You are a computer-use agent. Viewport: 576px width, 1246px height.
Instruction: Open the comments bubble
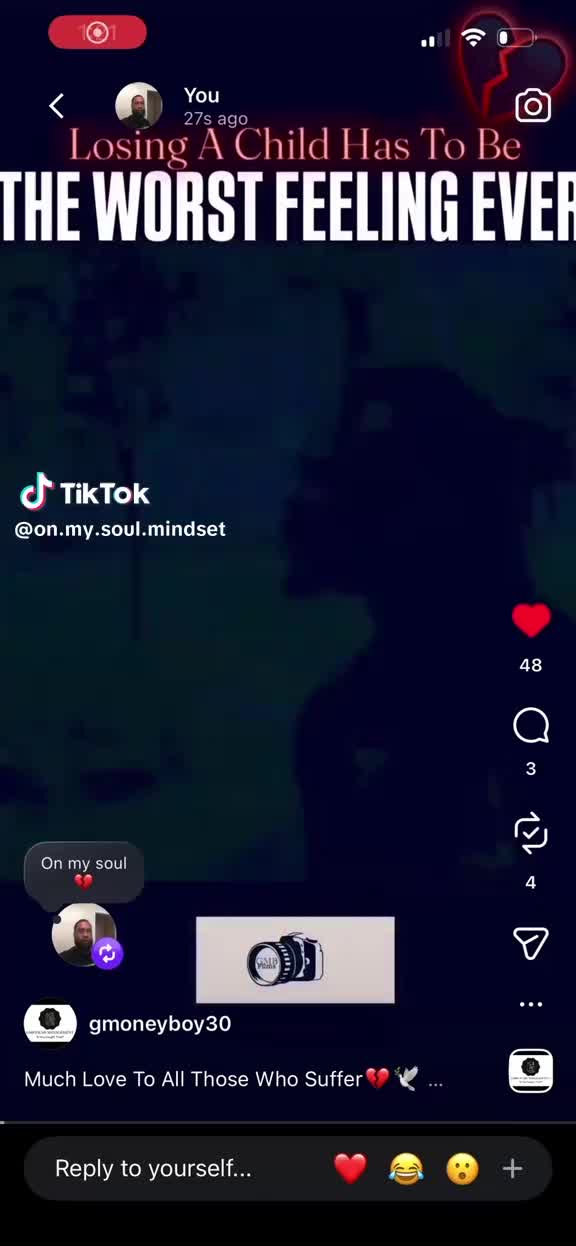tap(531, 726)
